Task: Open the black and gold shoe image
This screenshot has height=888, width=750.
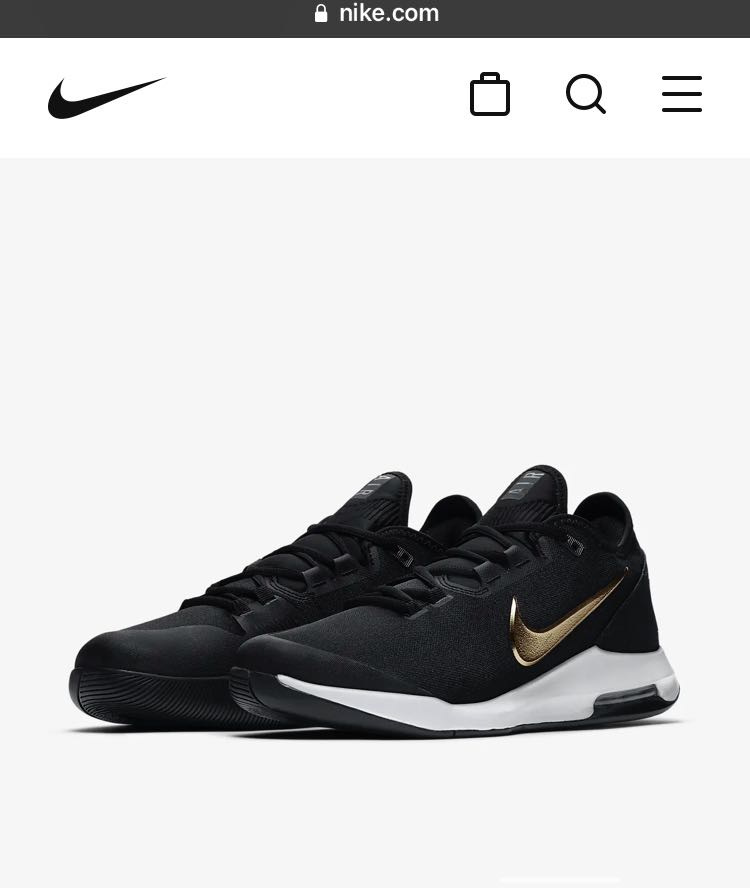Action: click(x=375, y=600)
